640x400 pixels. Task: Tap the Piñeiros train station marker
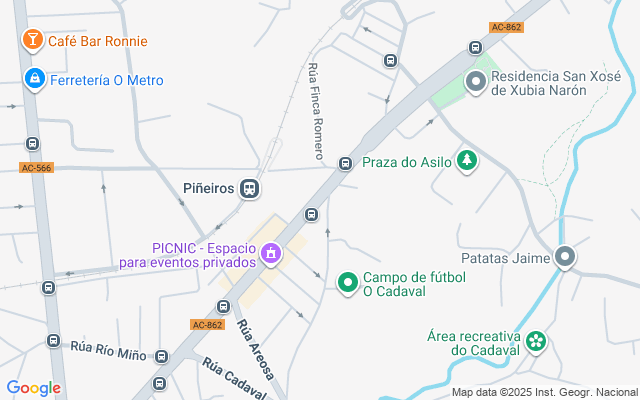coord(249,187)
